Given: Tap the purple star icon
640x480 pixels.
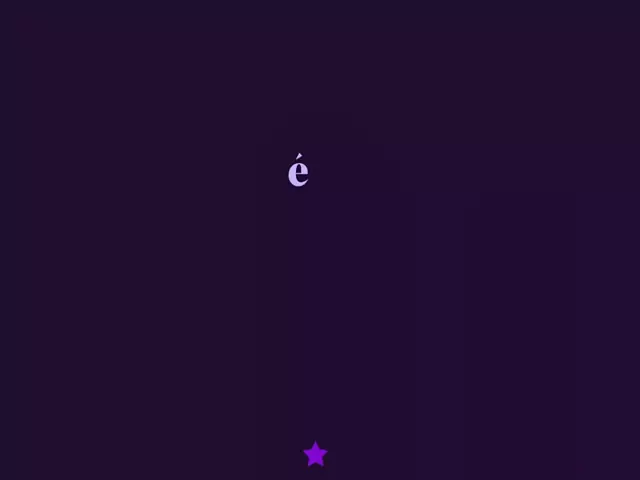Looking at the screenshot, I should 315,455.
